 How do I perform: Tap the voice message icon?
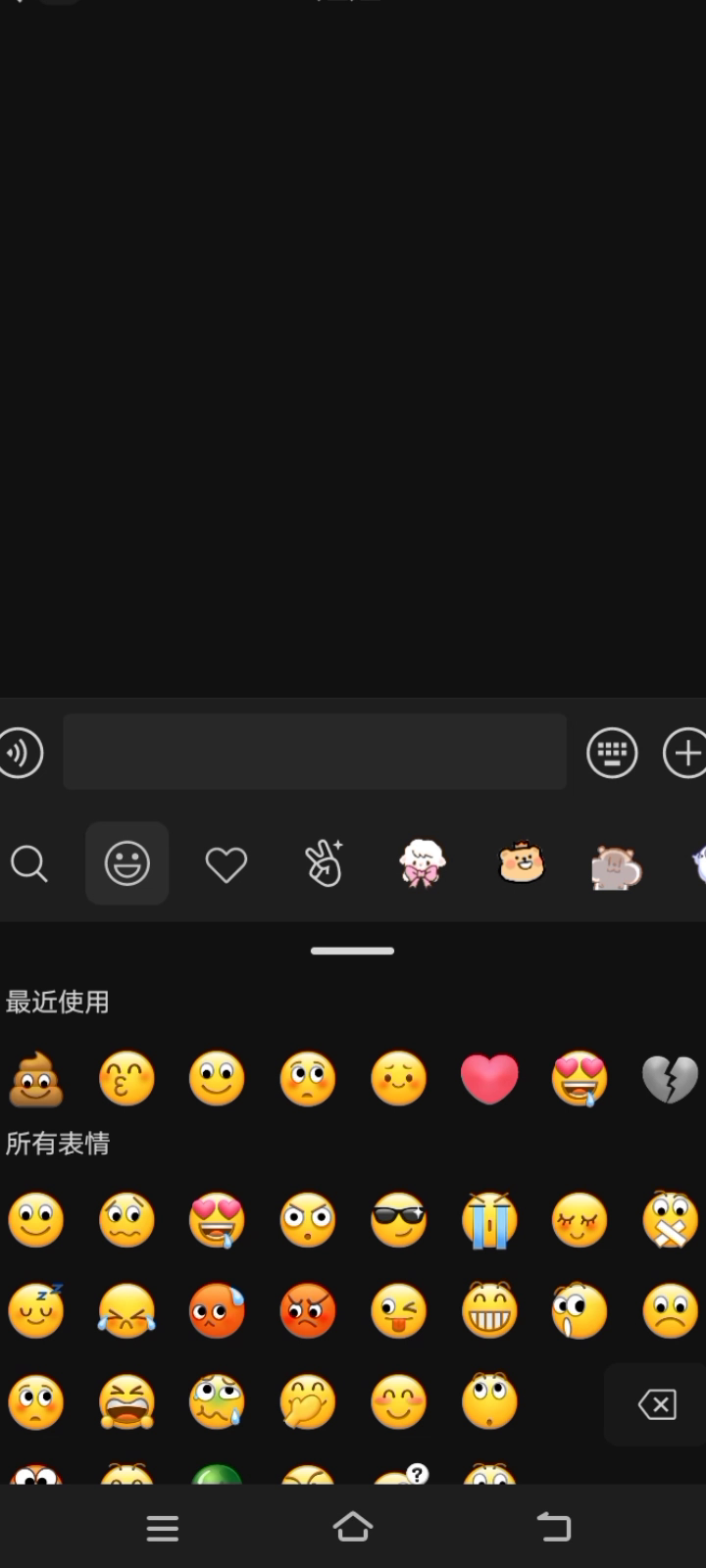(21, 753)
